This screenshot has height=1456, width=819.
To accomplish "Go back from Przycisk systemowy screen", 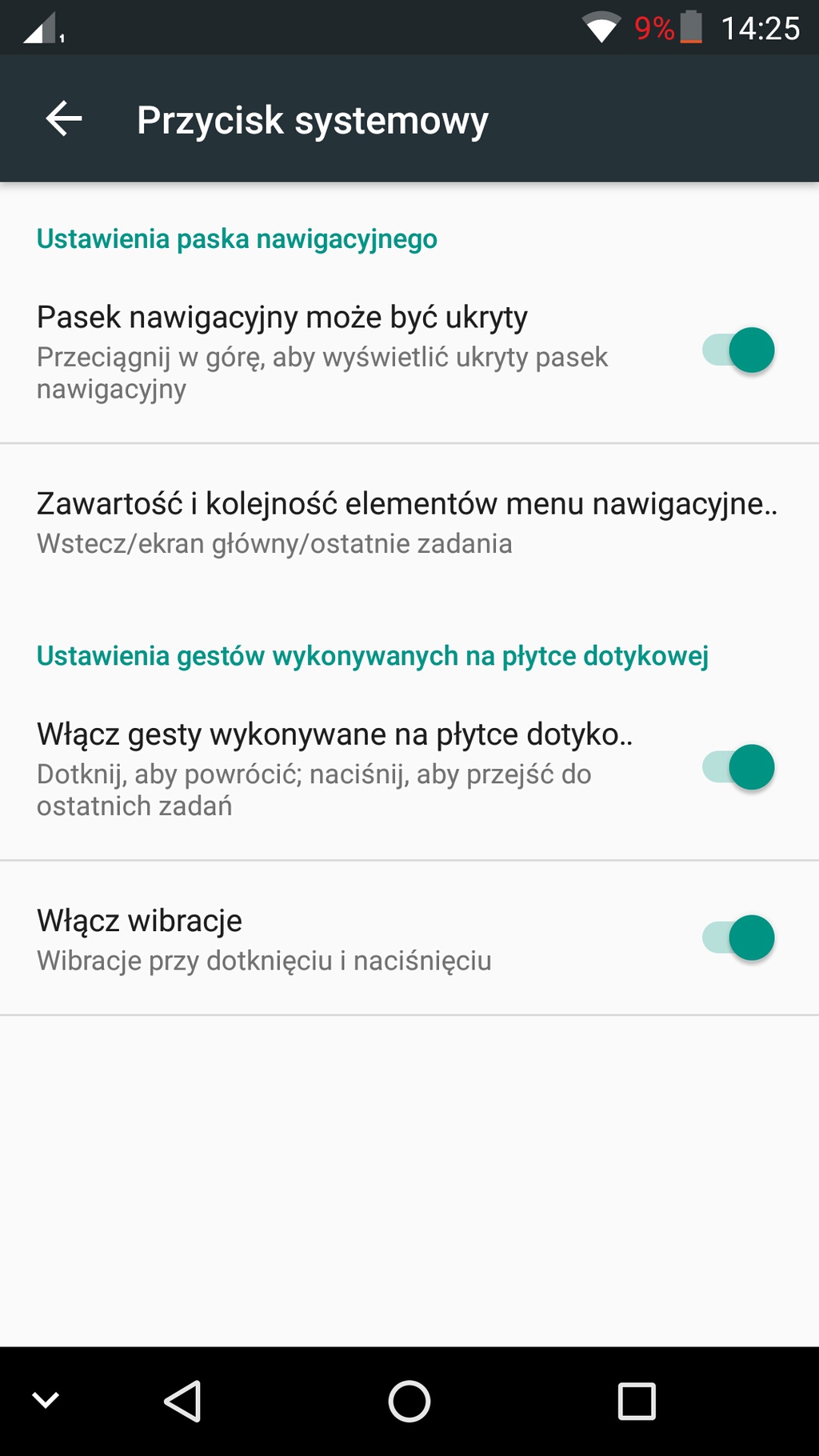I will [64, 119].
